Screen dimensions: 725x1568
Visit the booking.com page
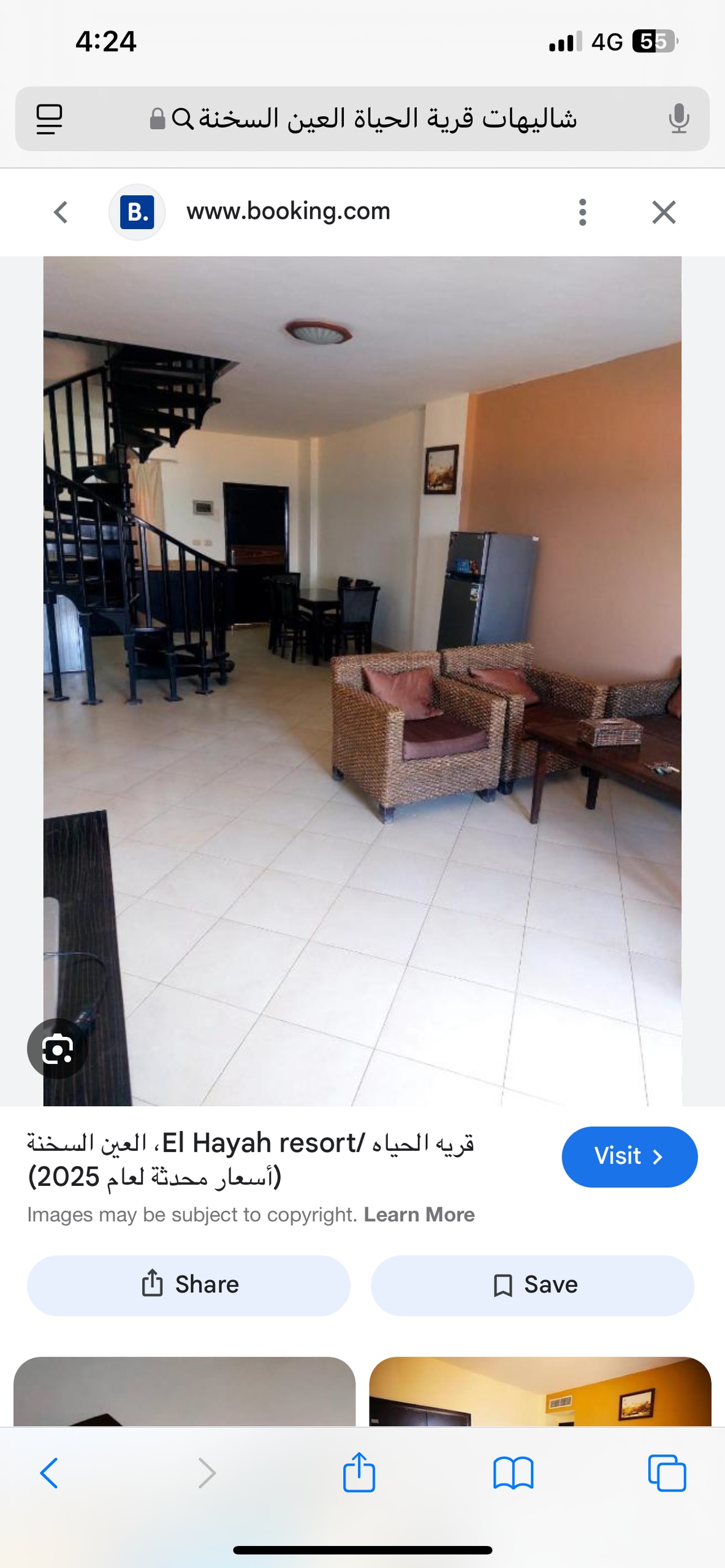[629, 1156]
